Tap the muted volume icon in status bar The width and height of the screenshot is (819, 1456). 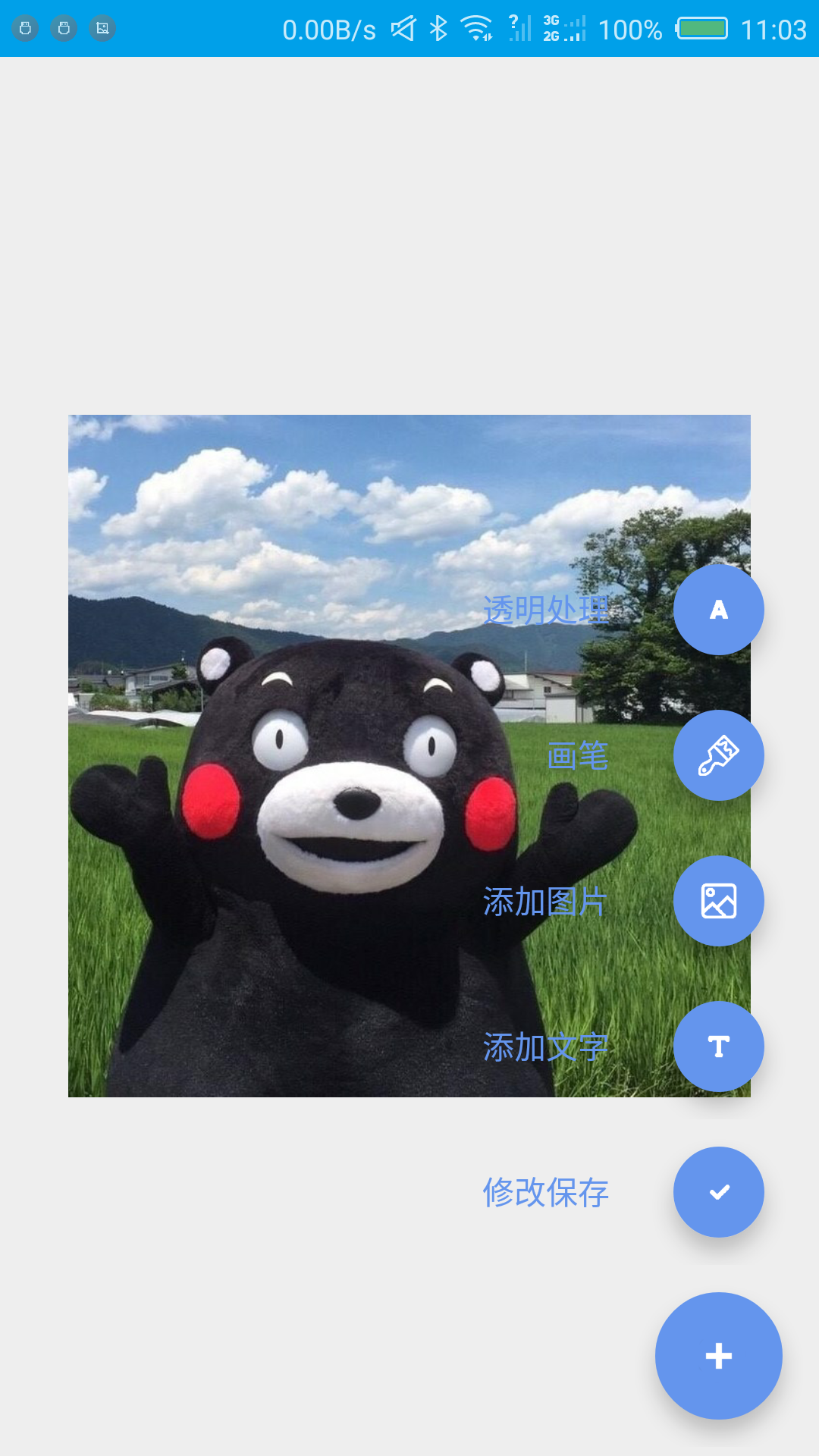point(402,29)
